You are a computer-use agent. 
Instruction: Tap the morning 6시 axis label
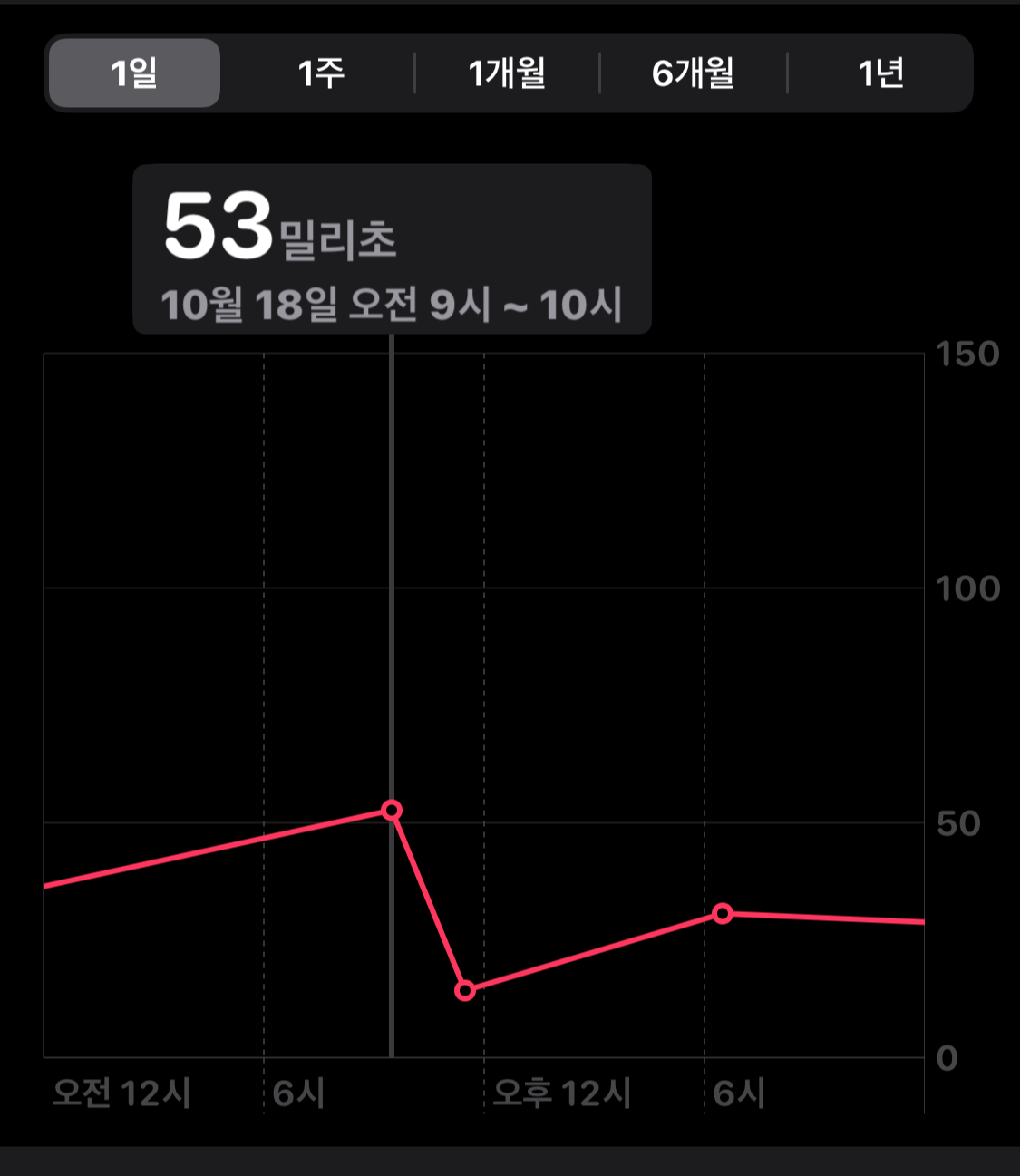pyautogui.click(x=299, y=1094)
